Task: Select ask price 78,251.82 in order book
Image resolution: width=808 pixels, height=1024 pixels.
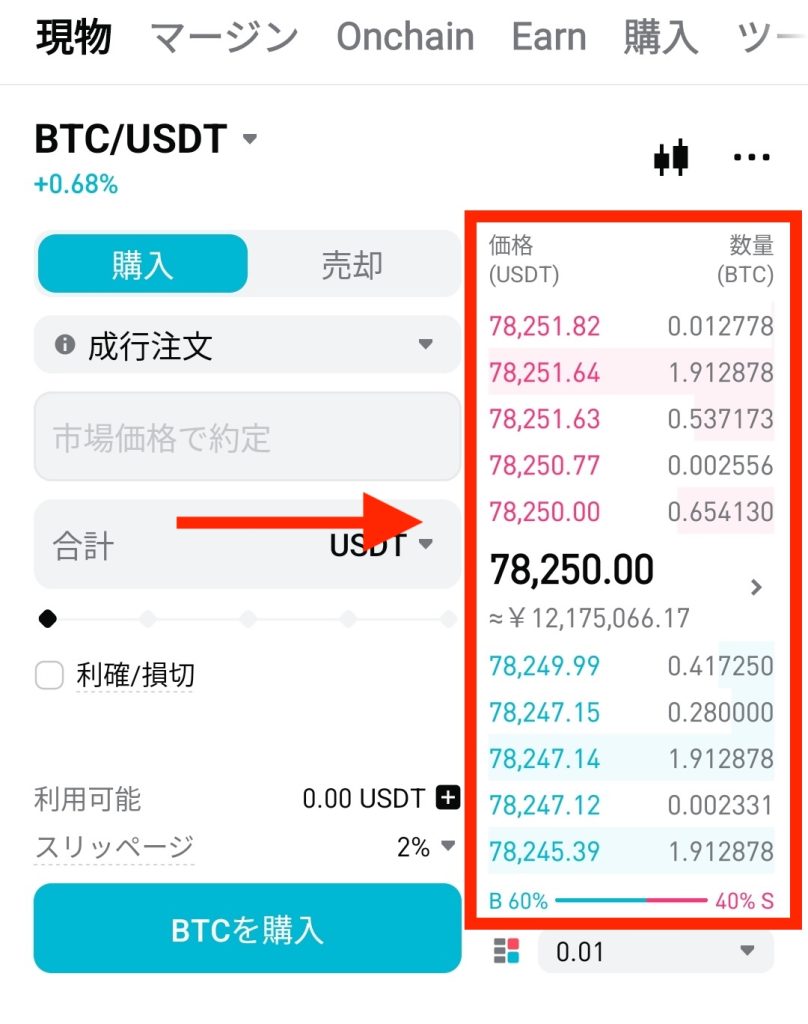Action: point(544,326)
